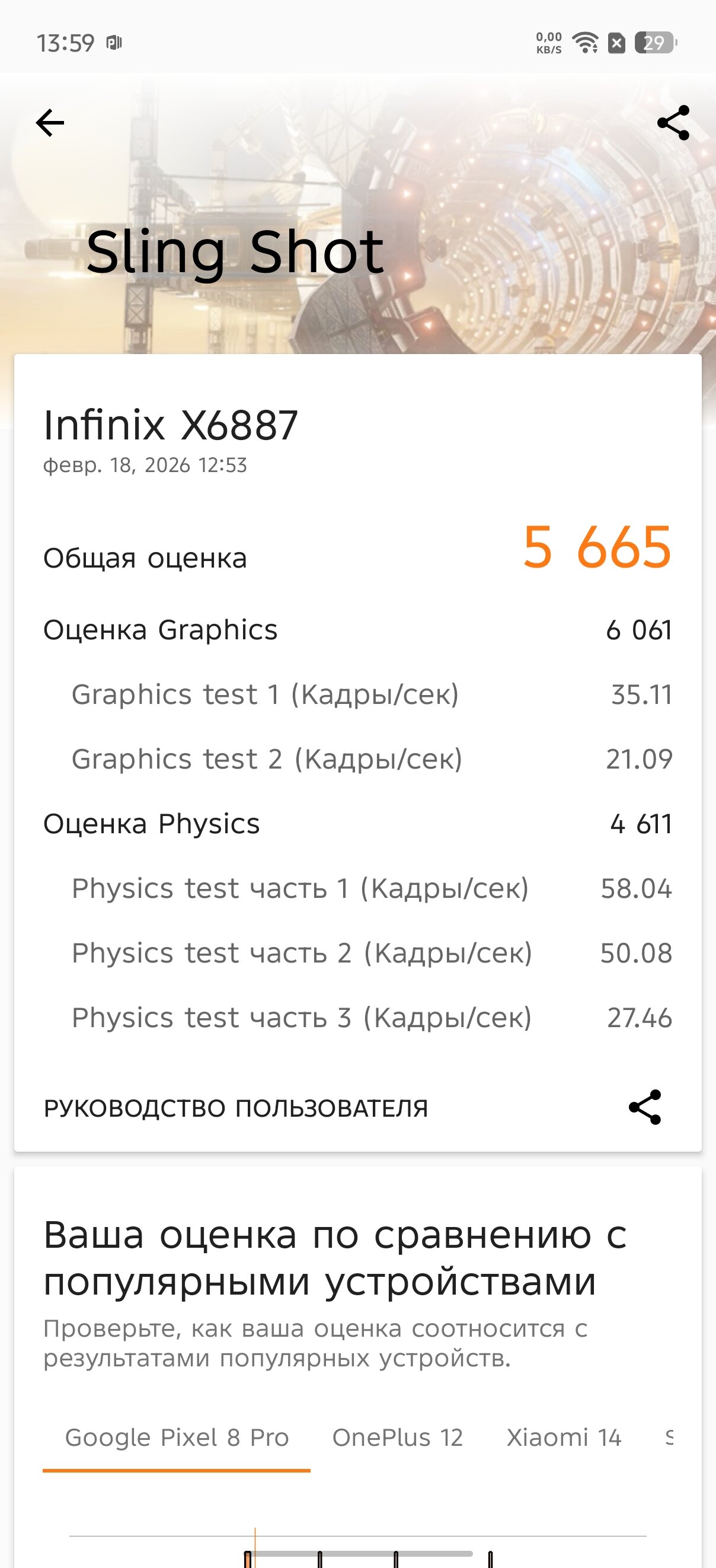Share the Infinix X6887 result card
This screenshot has width=716, height=1568.
click(645, 1107)
